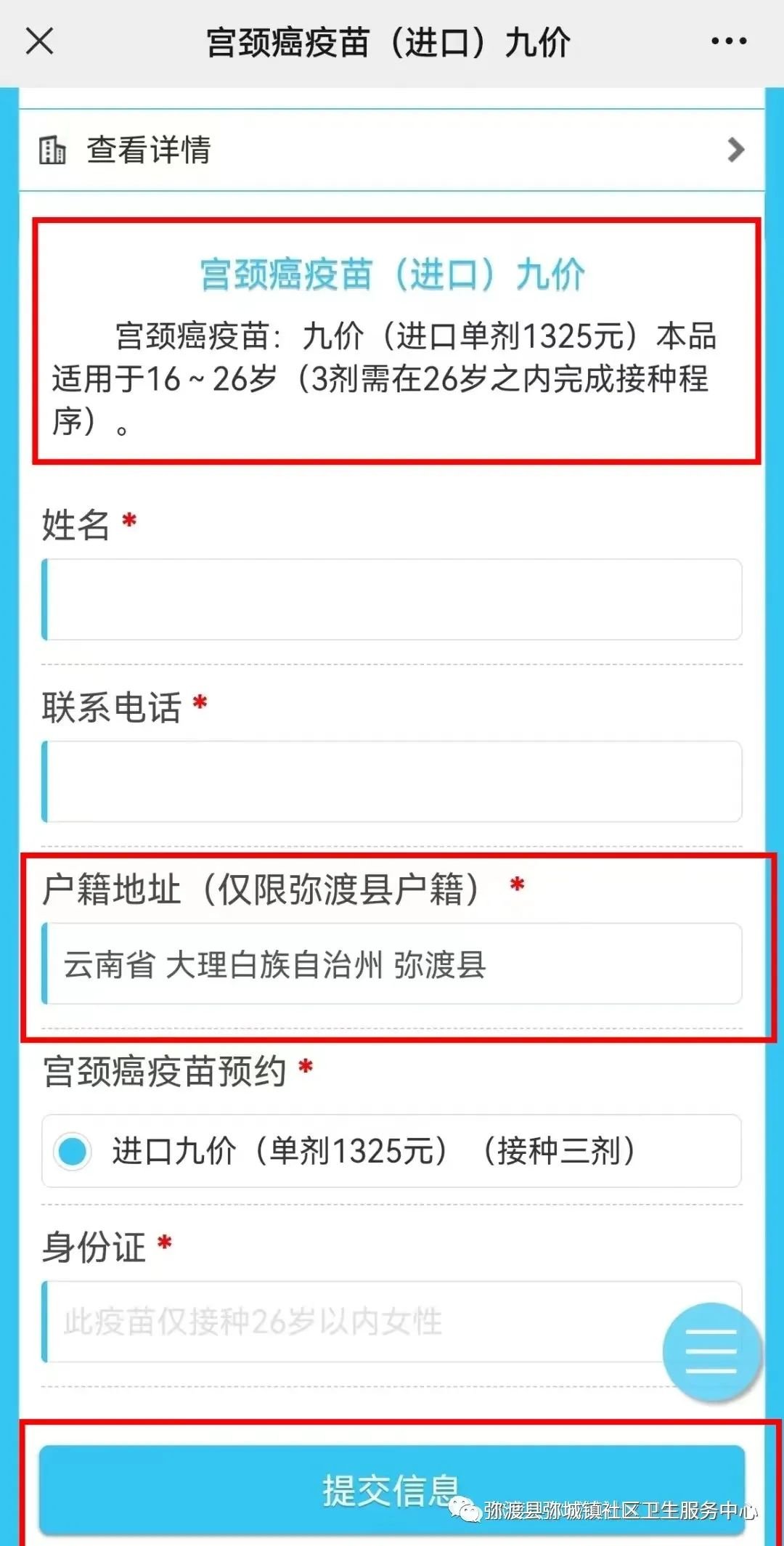Image resolution: width=784 pixels, height=1546 pixels.
Task: Open the 查看详情 row
Action: click(x=392, y=150)
